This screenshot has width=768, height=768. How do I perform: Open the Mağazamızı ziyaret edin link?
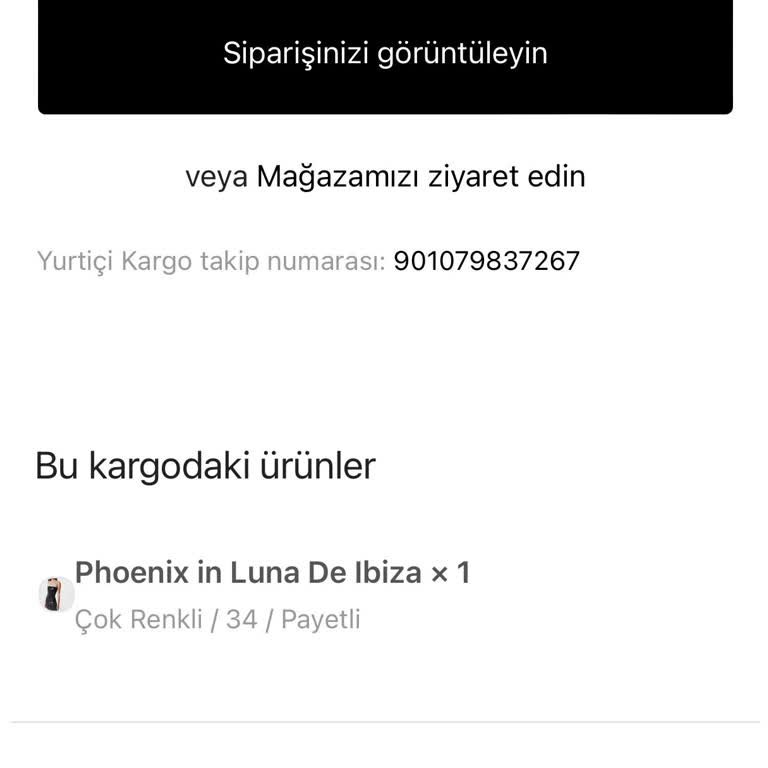(x=421, y=177)
